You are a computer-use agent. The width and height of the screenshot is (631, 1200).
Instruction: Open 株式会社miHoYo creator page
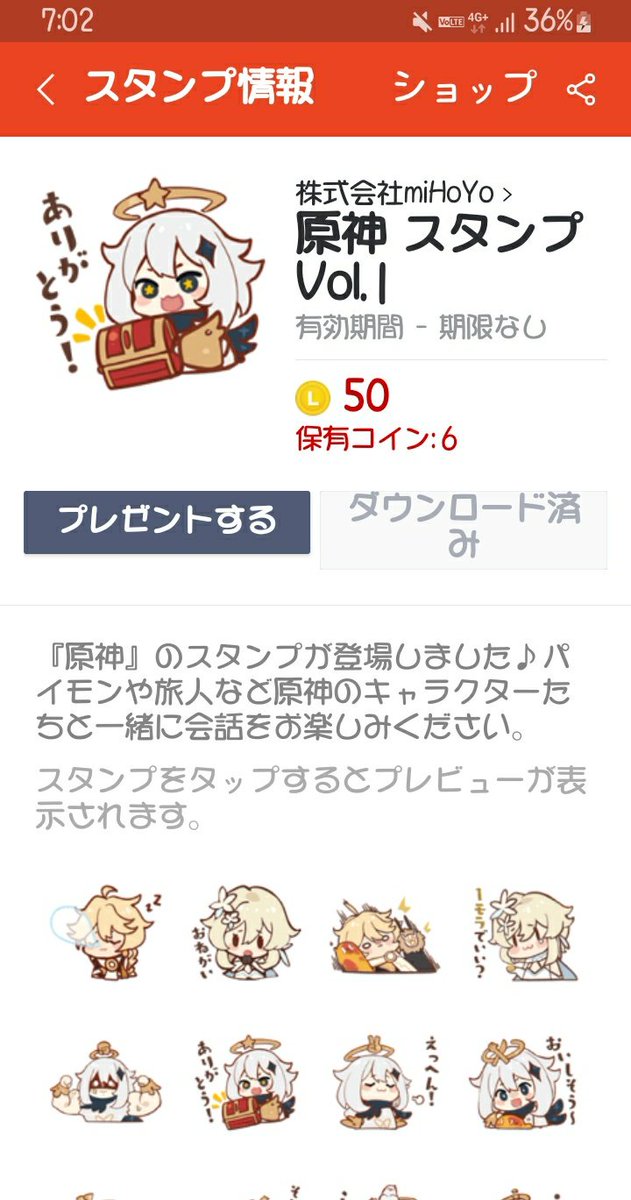click(x=404, y=190)
